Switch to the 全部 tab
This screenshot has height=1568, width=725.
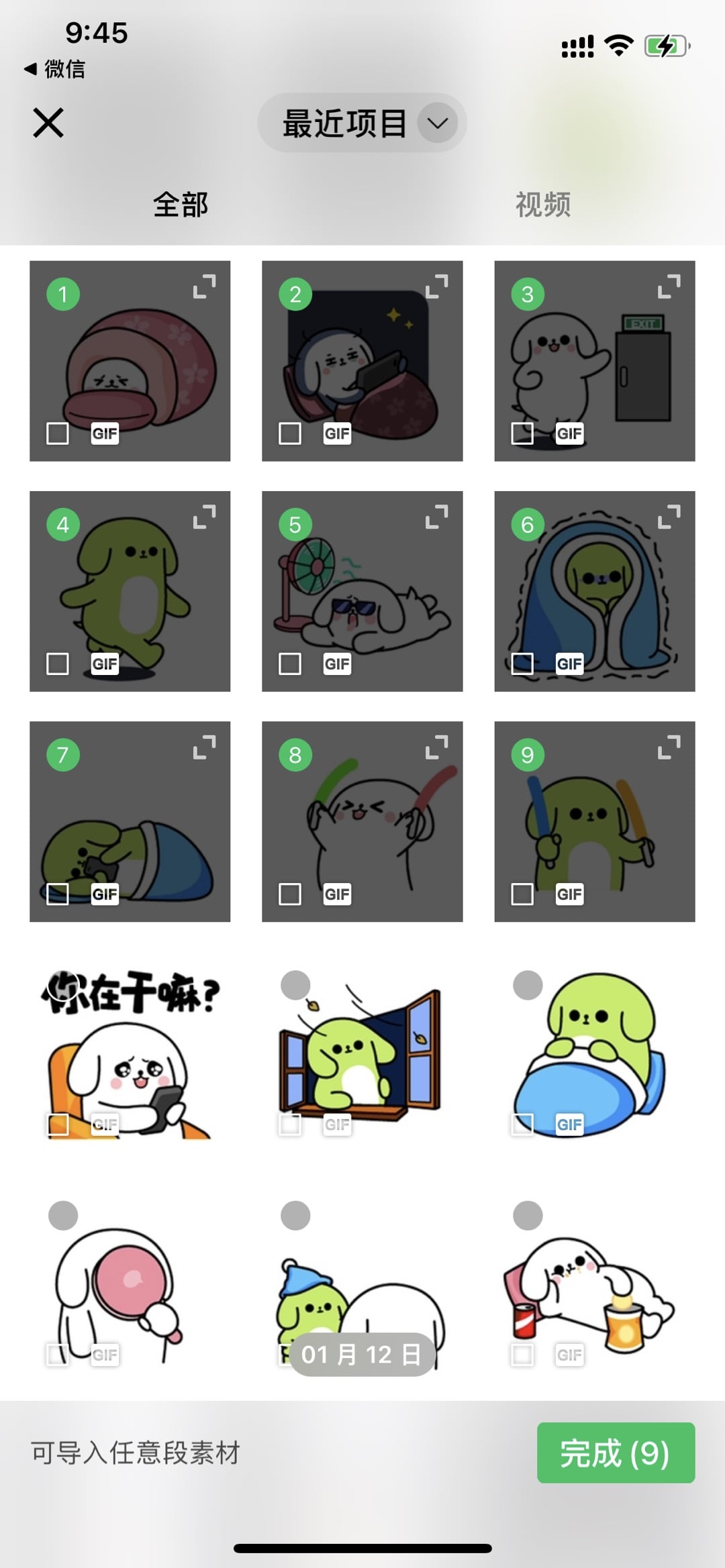coord(181,205)
